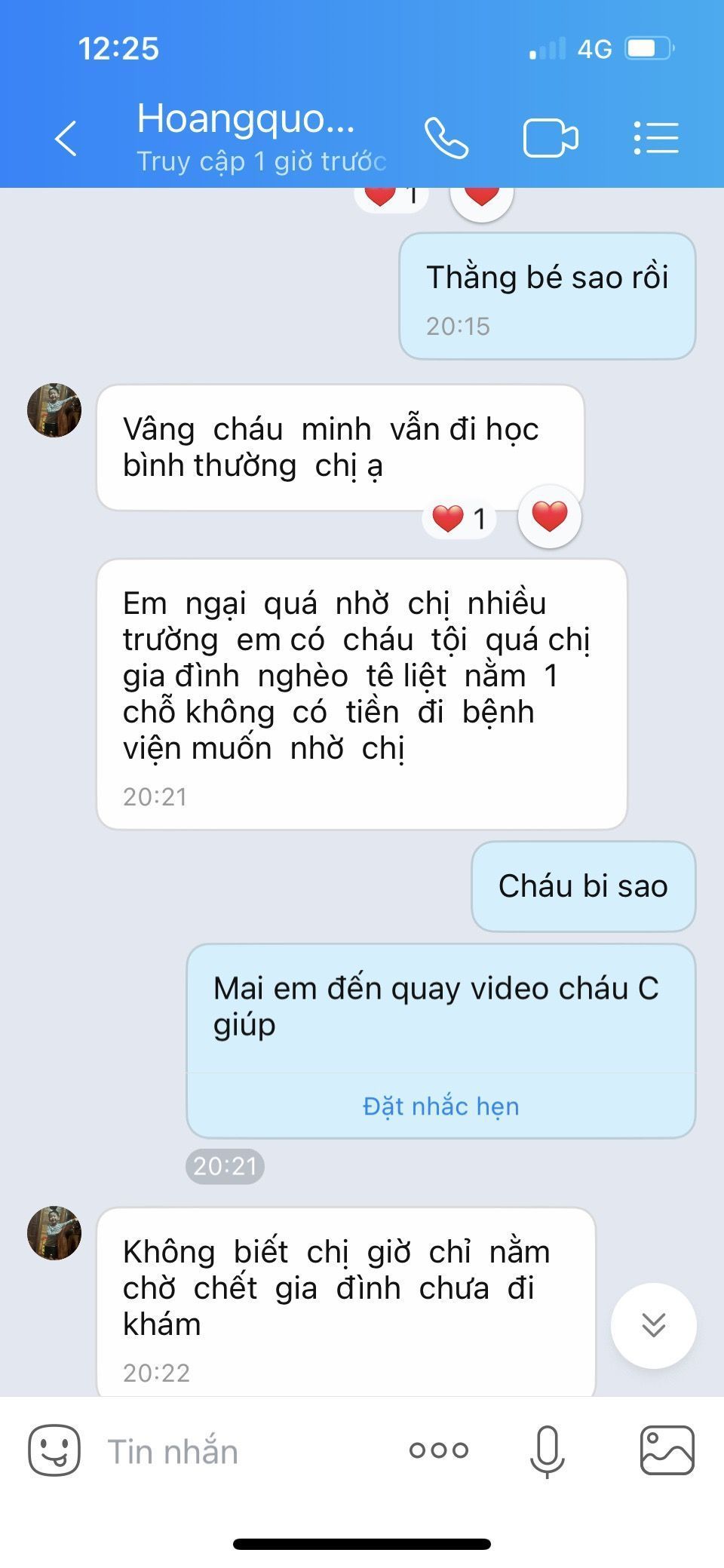React with heart to "Vâng cháu minh" message
The image size is (724, 1568).
[x=550, y=517]
